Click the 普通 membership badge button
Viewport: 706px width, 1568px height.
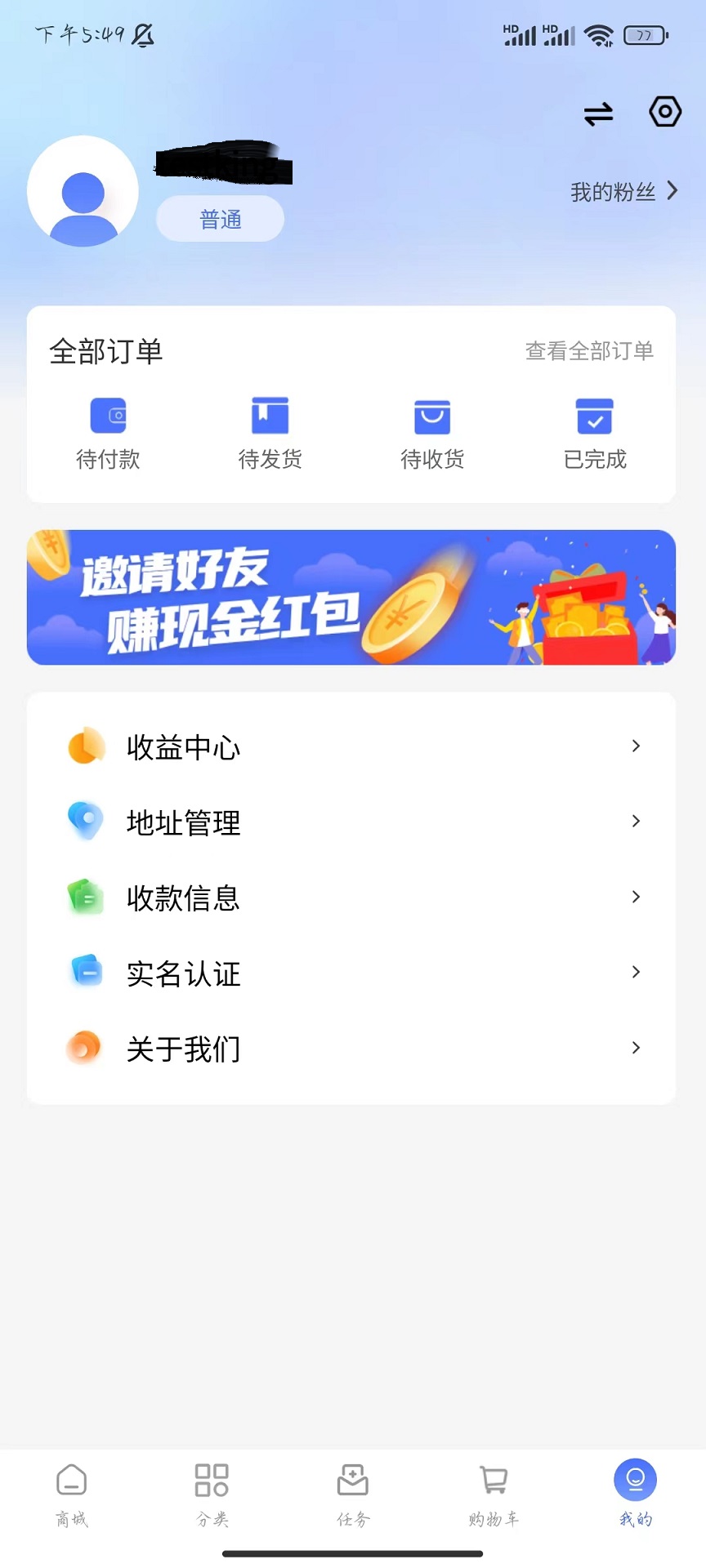click(219, 218)
